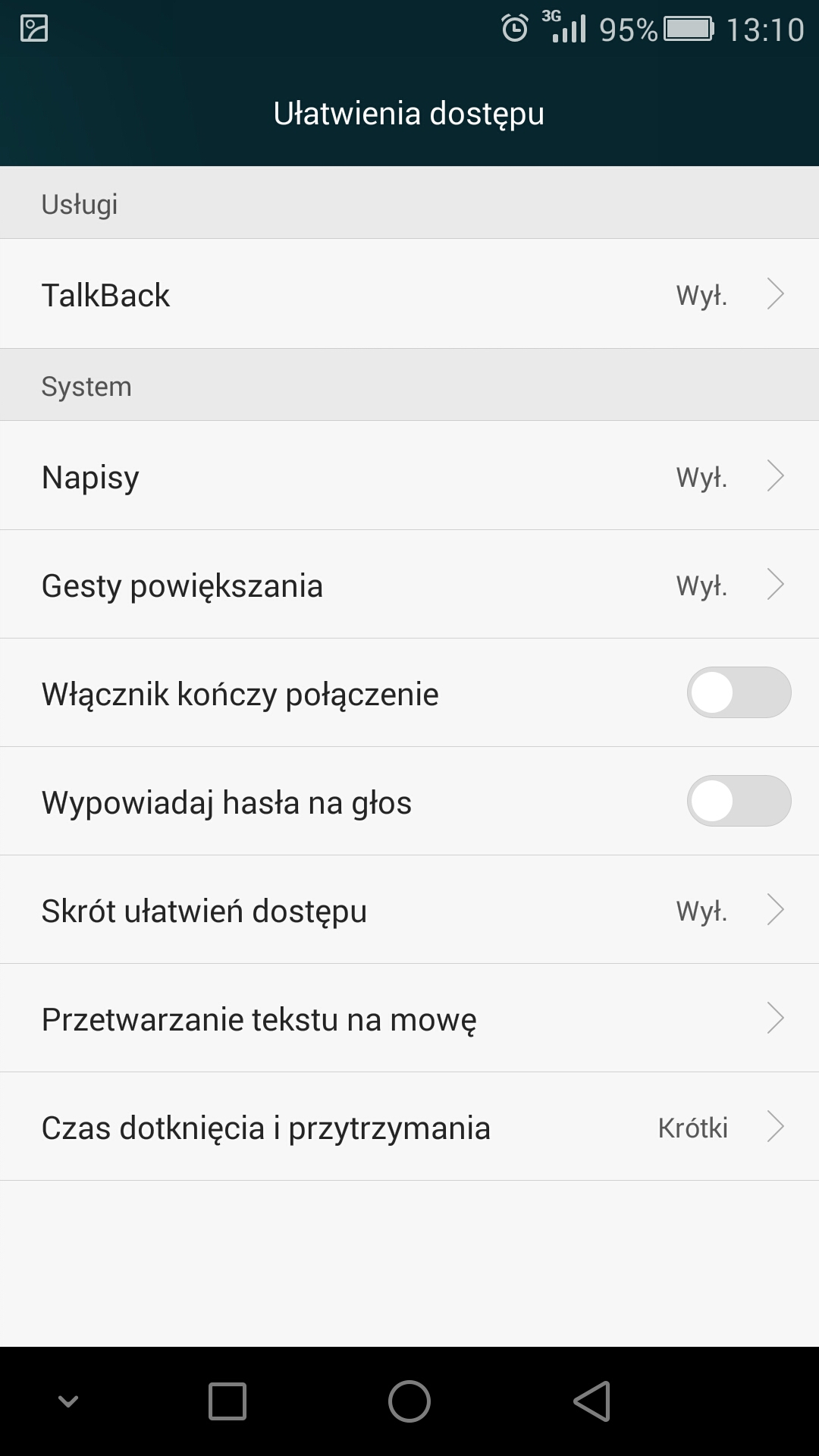Open Gesty powiększania settings

pyautogui.click(x=409, y=585)
